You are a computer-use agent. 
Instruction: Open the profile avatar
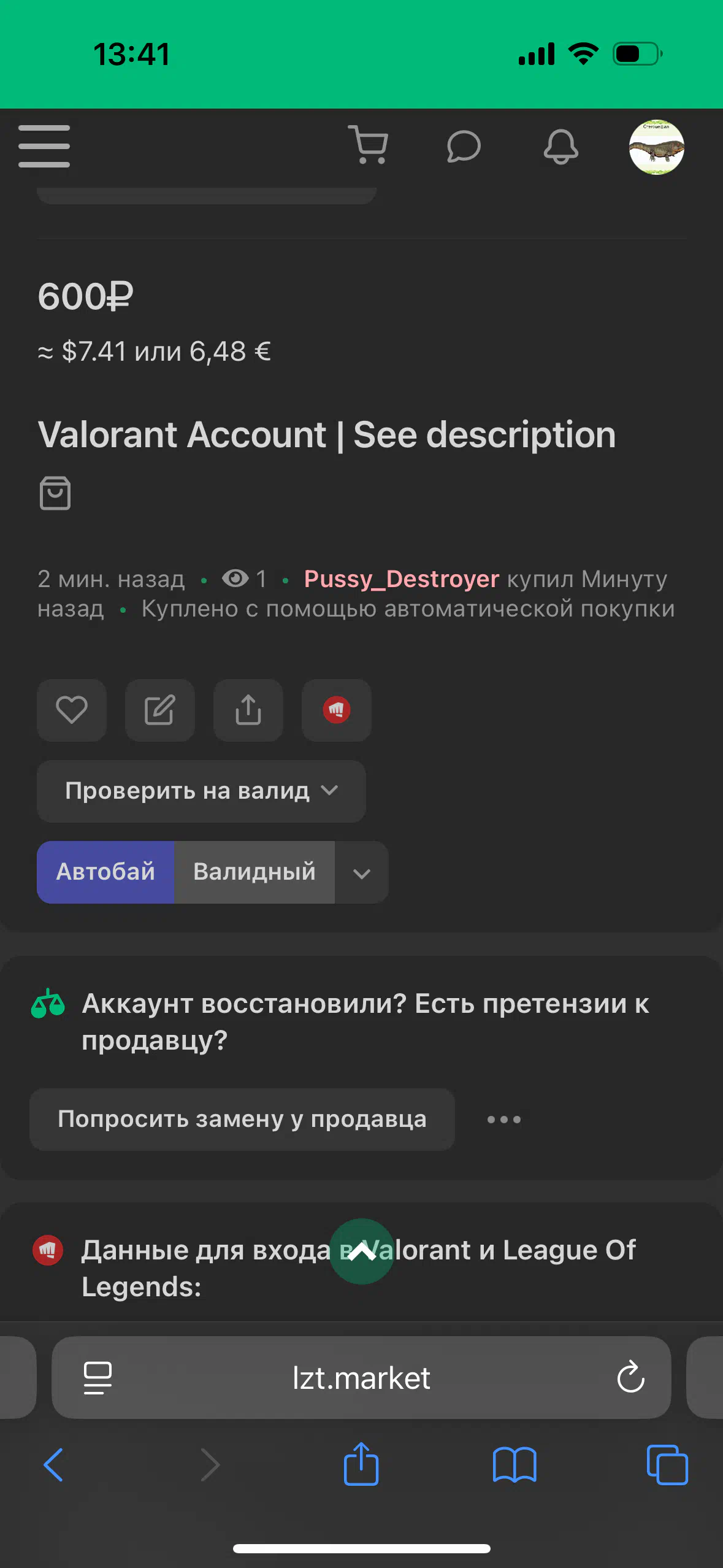pyautogui.click(x=656, y=147)
